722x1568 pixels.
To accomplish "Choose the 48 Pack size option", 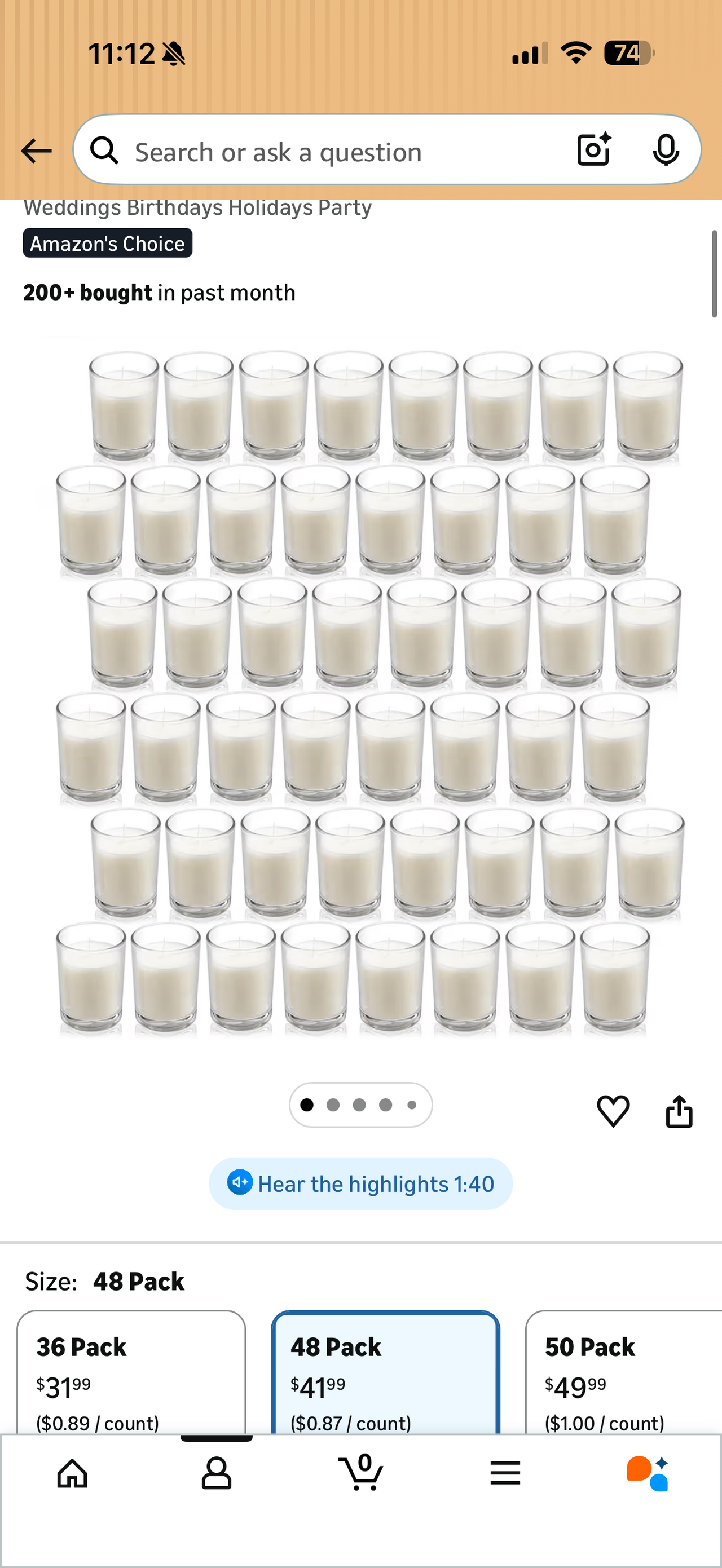I will pyautogui.click(x=385, y=1376).
